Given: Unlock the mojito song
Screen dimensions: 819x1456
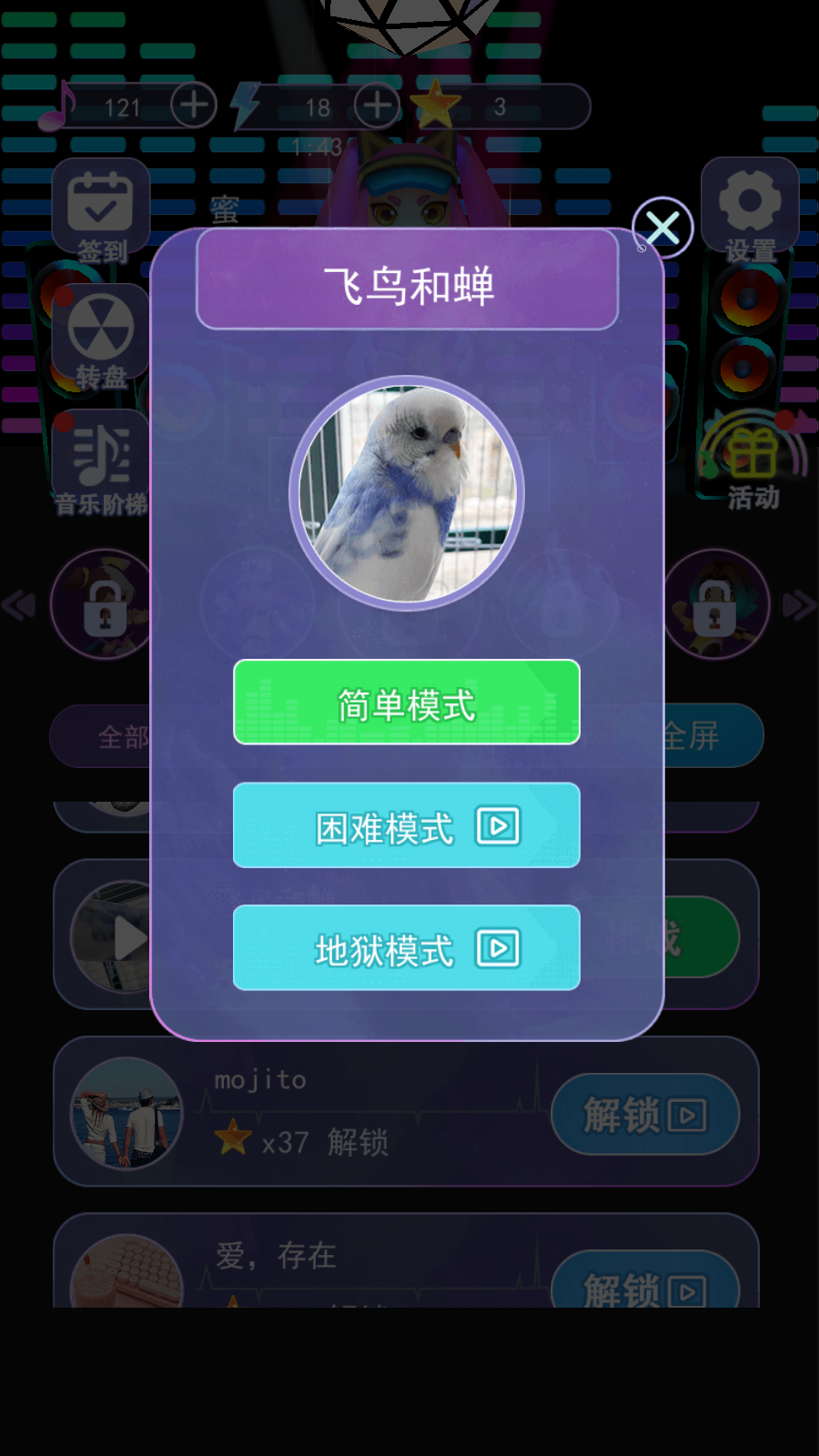Looking at the screenshot, I should [x=644, y=1114].
